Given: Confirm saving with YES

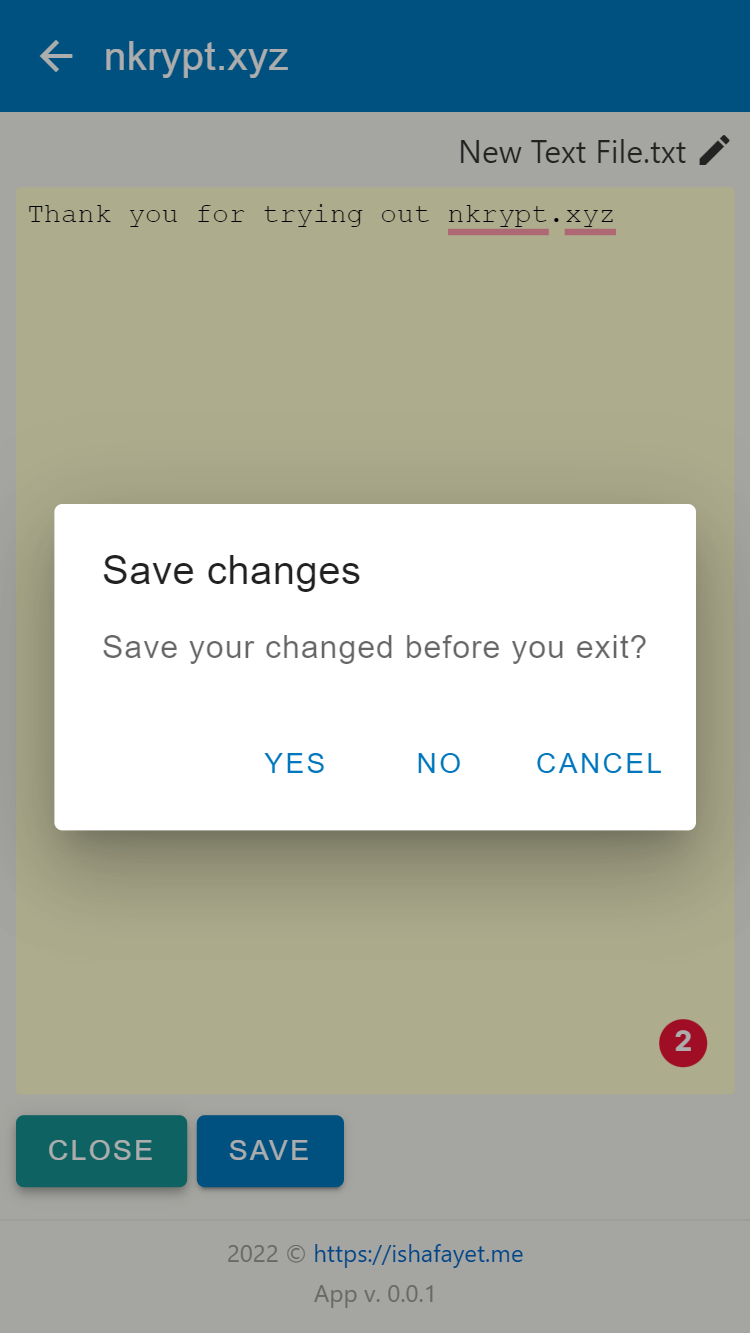Looking at the screenshot, I should coord(295,763).
